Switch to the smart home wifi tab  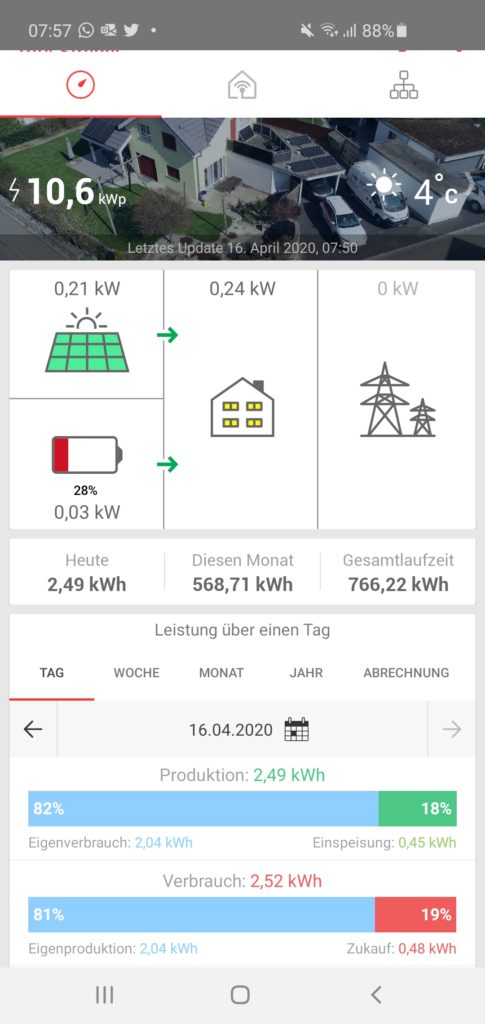[242, 85]
